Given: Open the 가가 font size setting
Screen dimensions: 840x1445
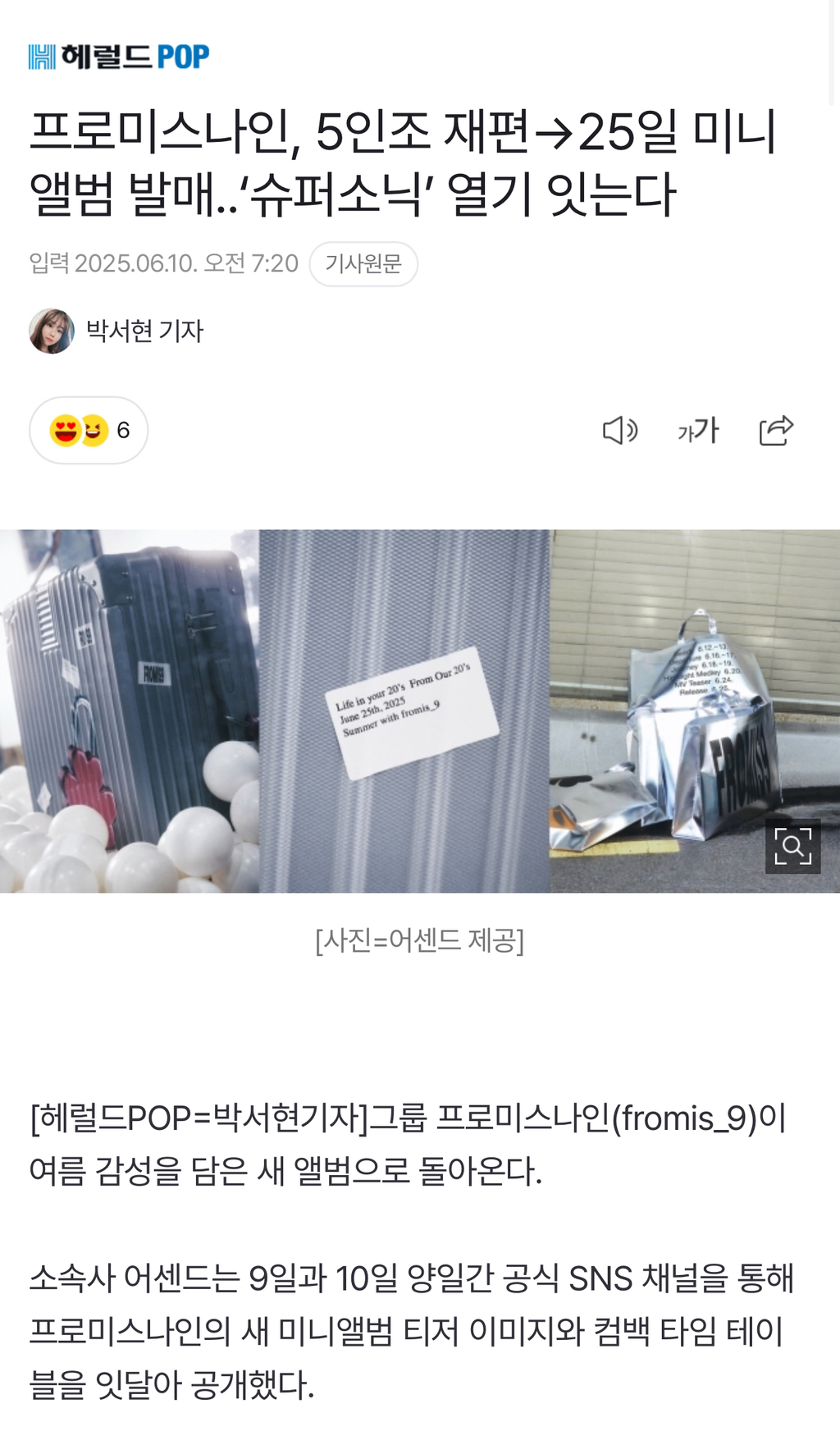Looking at the screenshot, I should [698, 430].
